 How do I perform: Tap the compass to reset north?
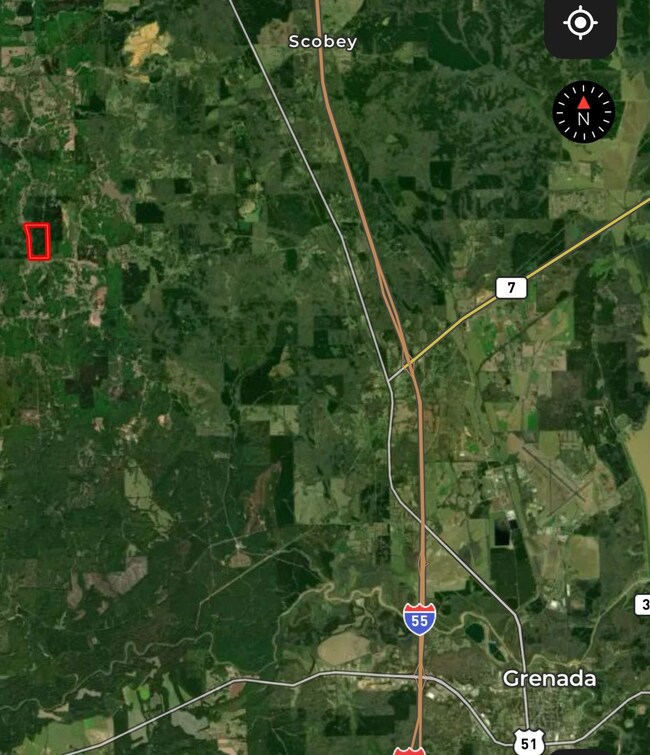click(583, 112)
